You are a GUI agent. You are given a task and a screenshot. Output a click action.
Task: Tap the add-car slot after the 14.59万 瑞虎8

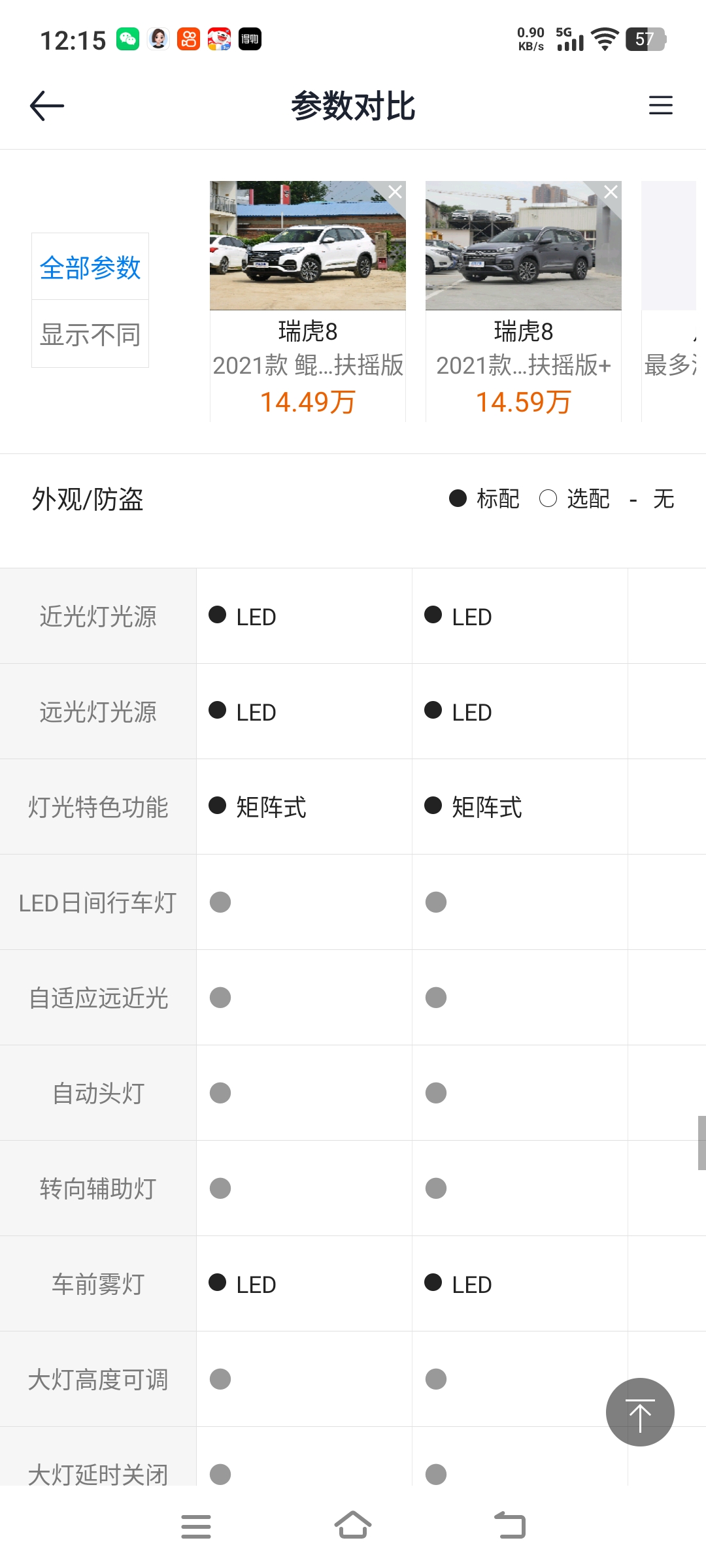pos(673,301)
